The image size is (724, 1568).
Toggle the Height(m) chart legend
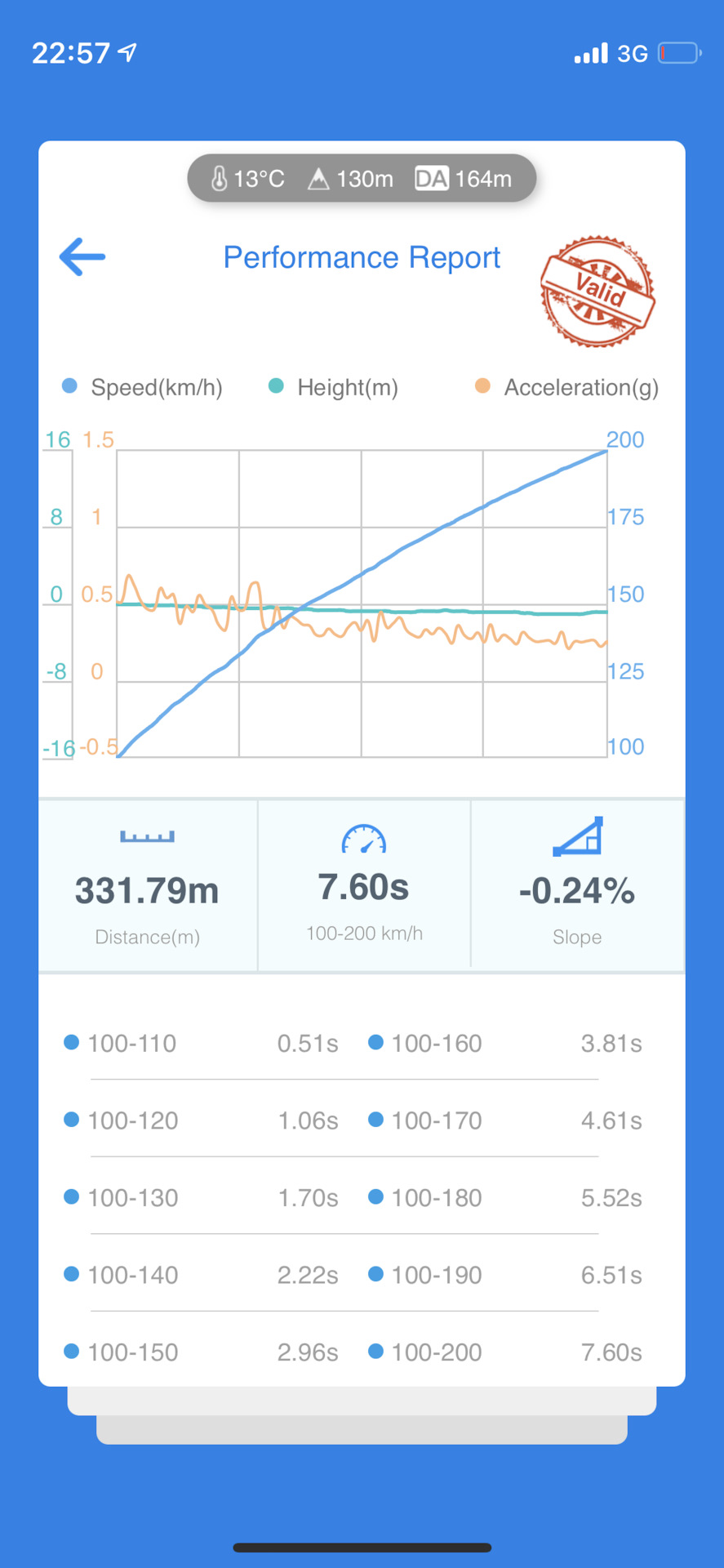(334, 387)
